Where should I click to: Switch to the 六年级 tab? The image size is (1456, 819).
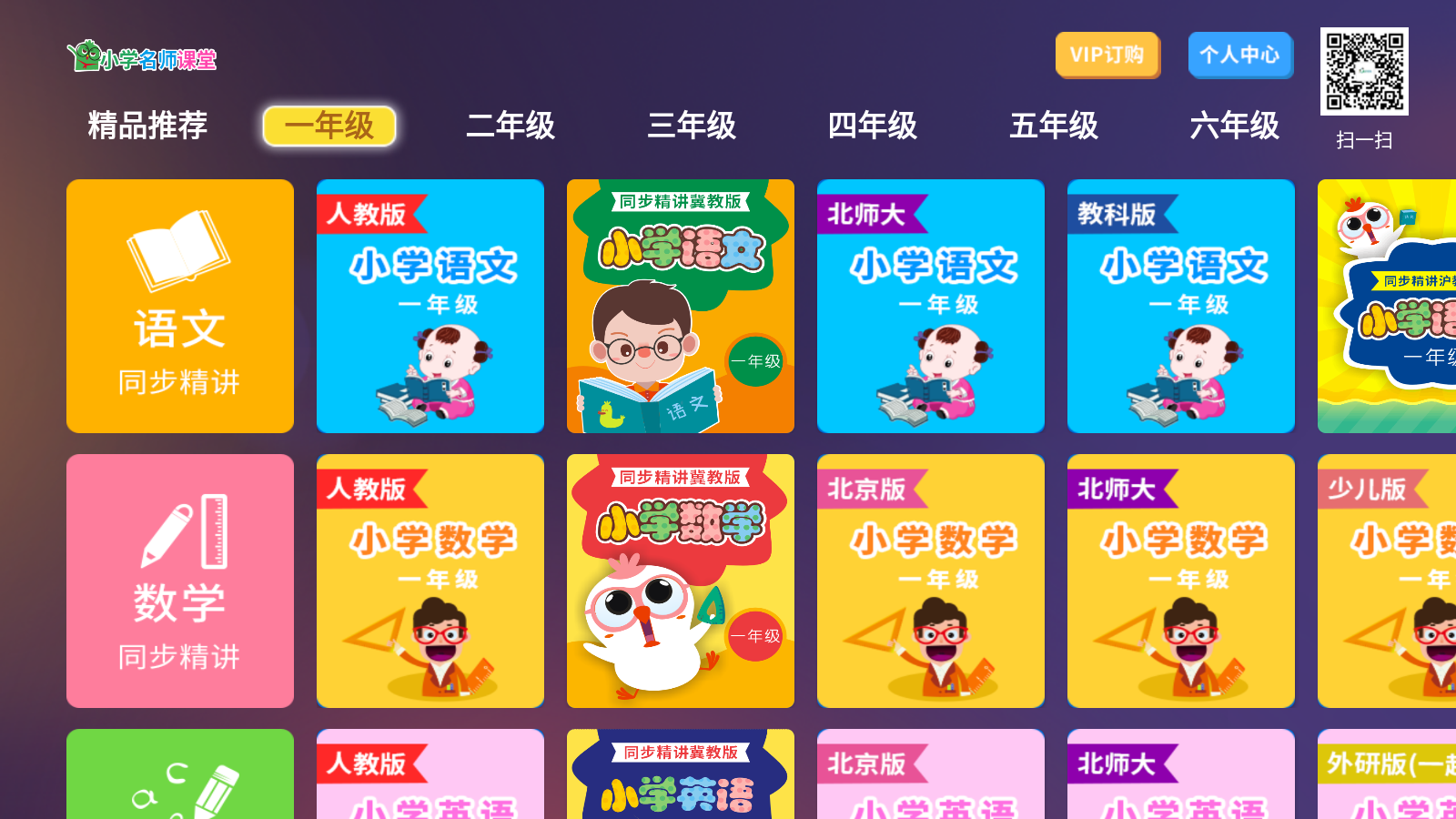[x=1235, y=126]
